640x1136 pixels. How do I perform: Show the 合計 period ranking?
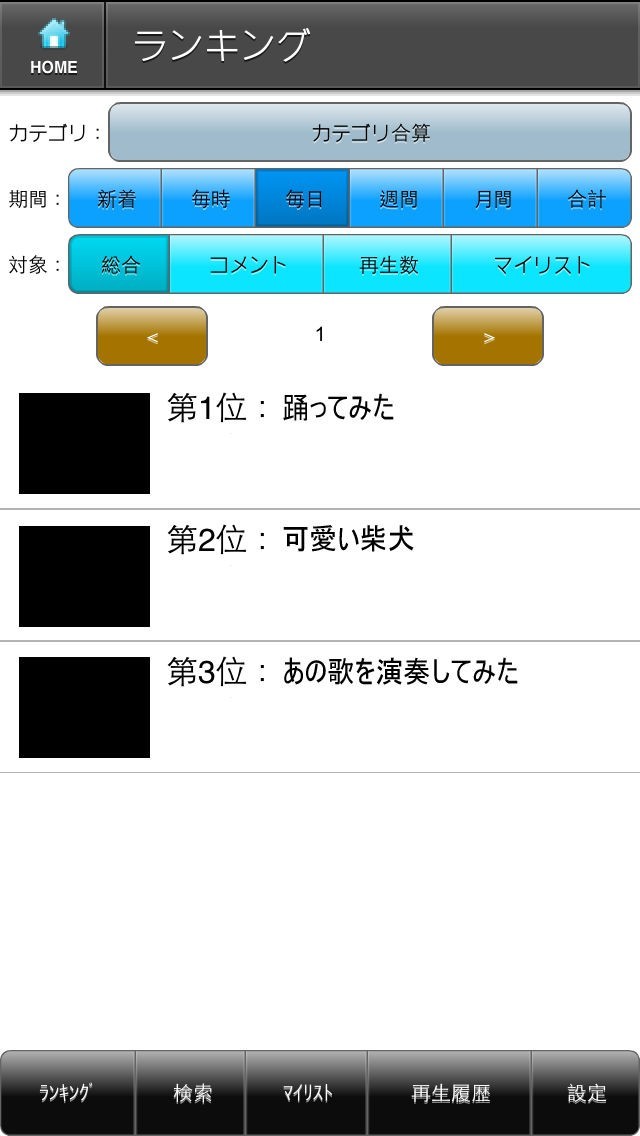[x=585, y=199]
